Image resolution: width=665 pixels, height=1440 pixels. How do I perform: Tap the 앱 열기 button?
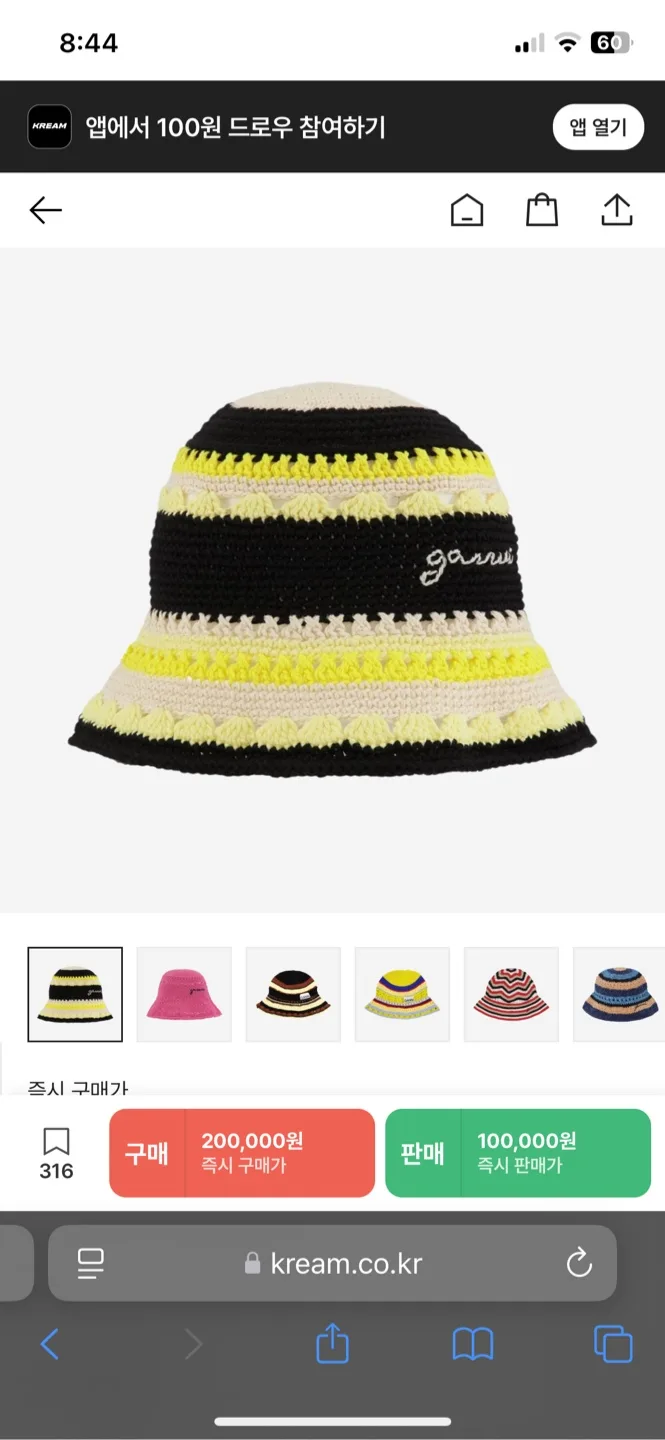point(597,127)
